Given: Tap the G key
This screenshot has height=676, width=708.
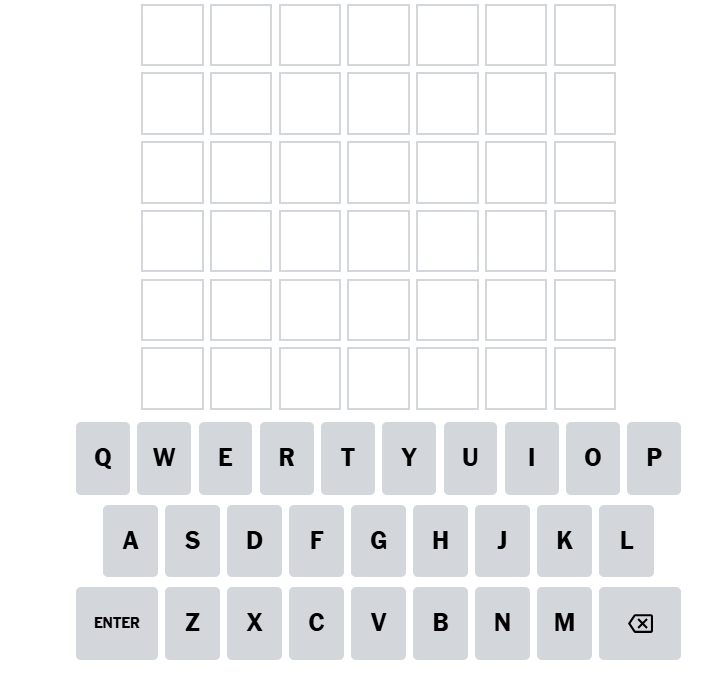Looking at the screenshot, I should pyautogui.click(x=378, y=541).
